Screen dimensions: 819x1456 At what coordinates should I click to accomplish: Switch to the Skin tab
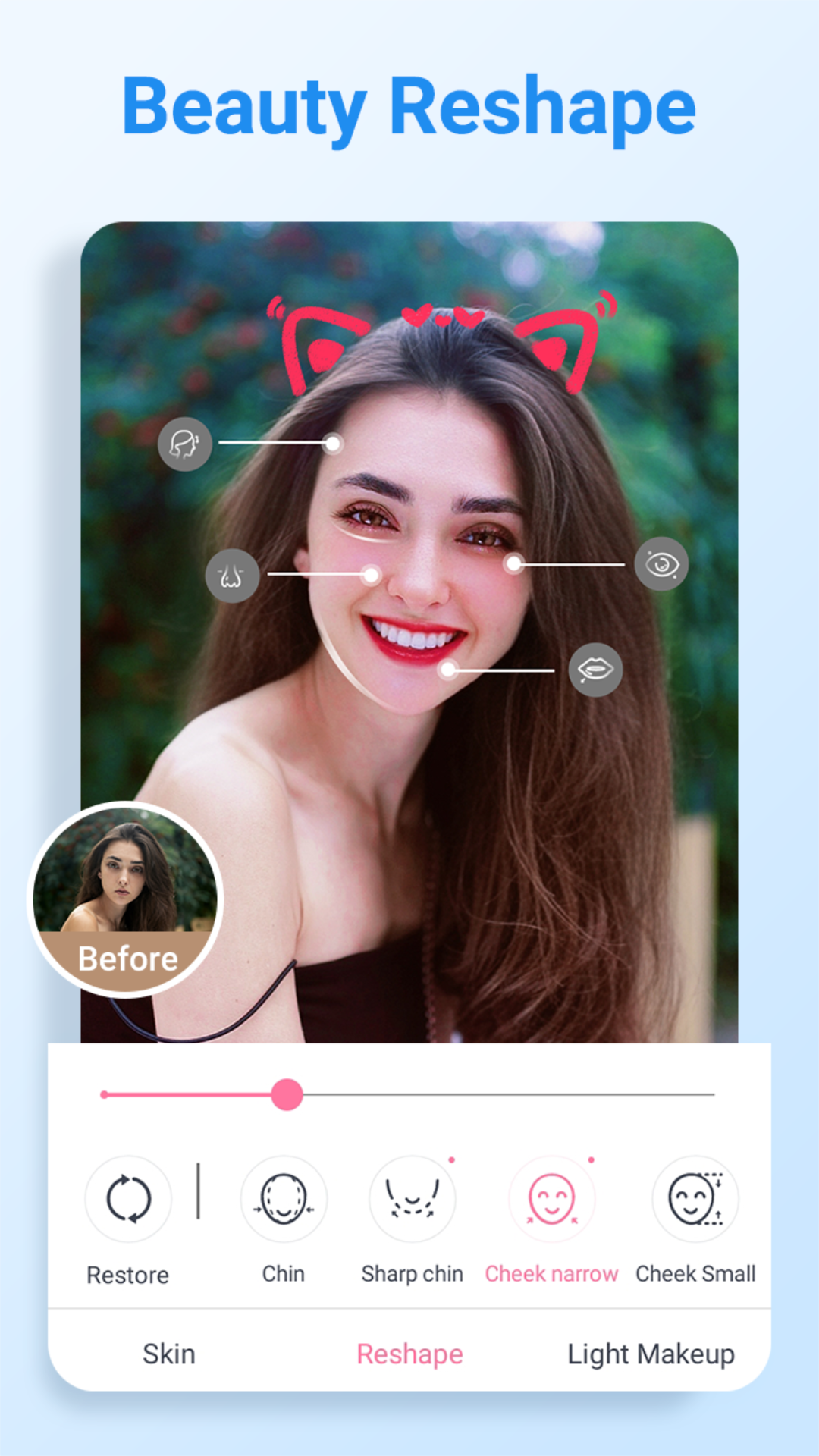pyautogui.click(x=168, y=1354)
